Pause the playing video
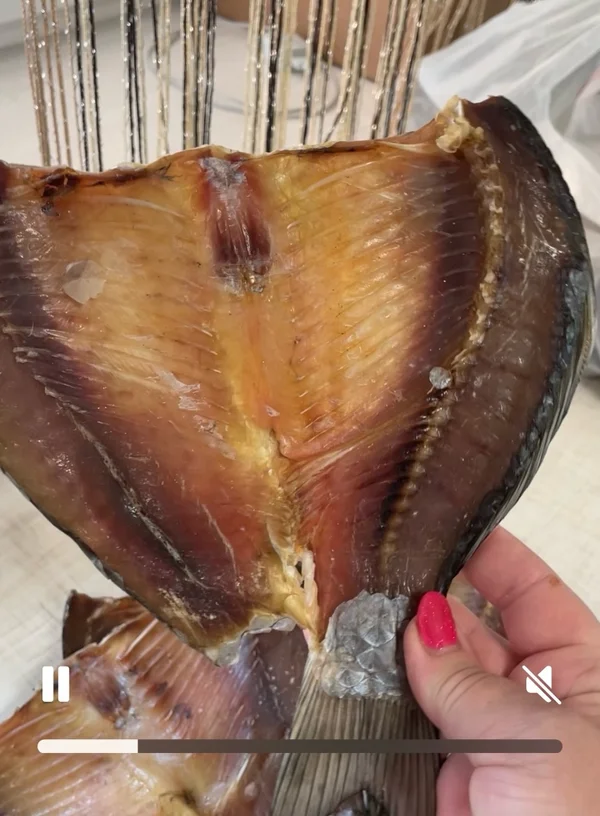The height and width of the screenshot is (816, 600). click(56, 684)
